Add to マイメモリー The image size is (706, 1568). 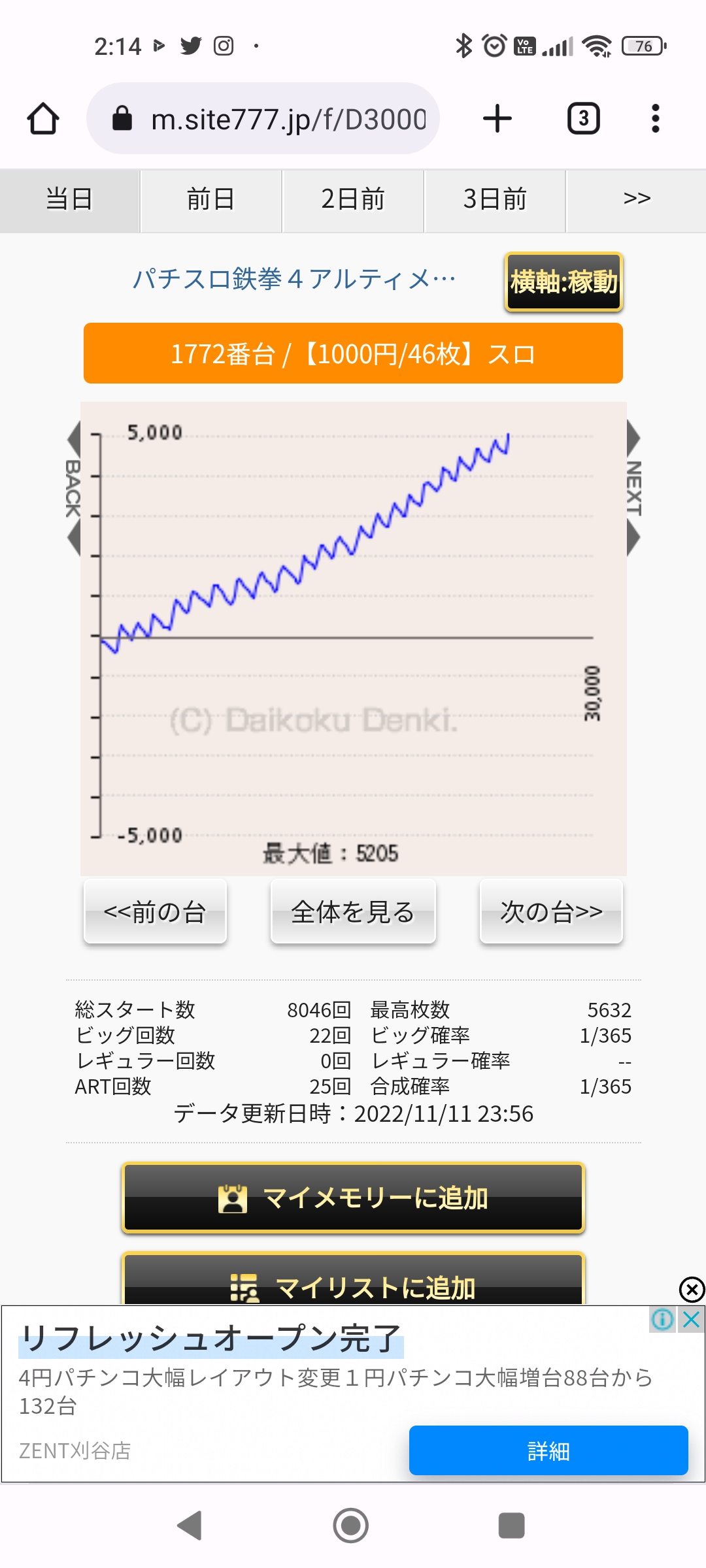[x=353, y=1198]
